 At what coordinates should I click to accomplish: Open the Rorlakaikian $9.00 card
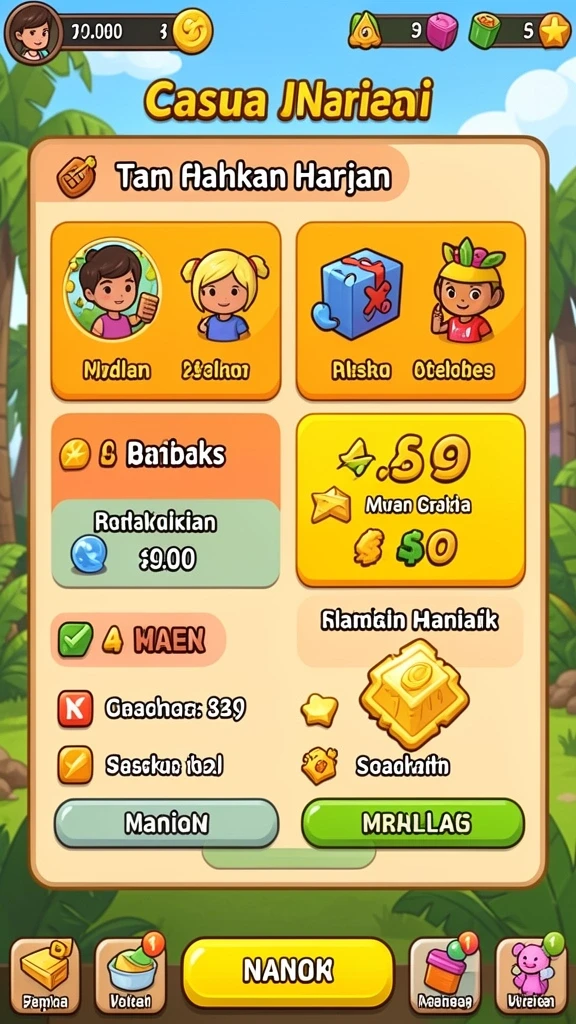(166, 543)
